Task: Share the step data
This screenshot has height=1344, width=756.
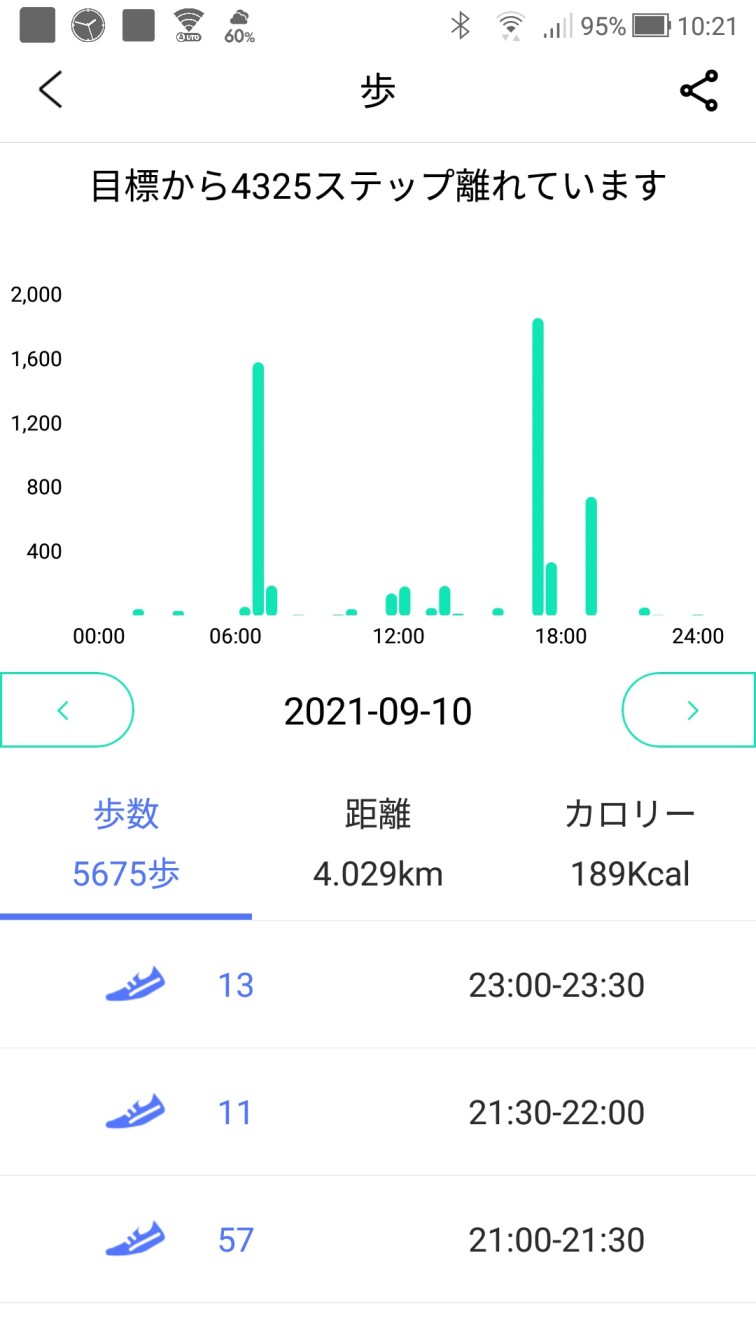Action: (699, 90)
